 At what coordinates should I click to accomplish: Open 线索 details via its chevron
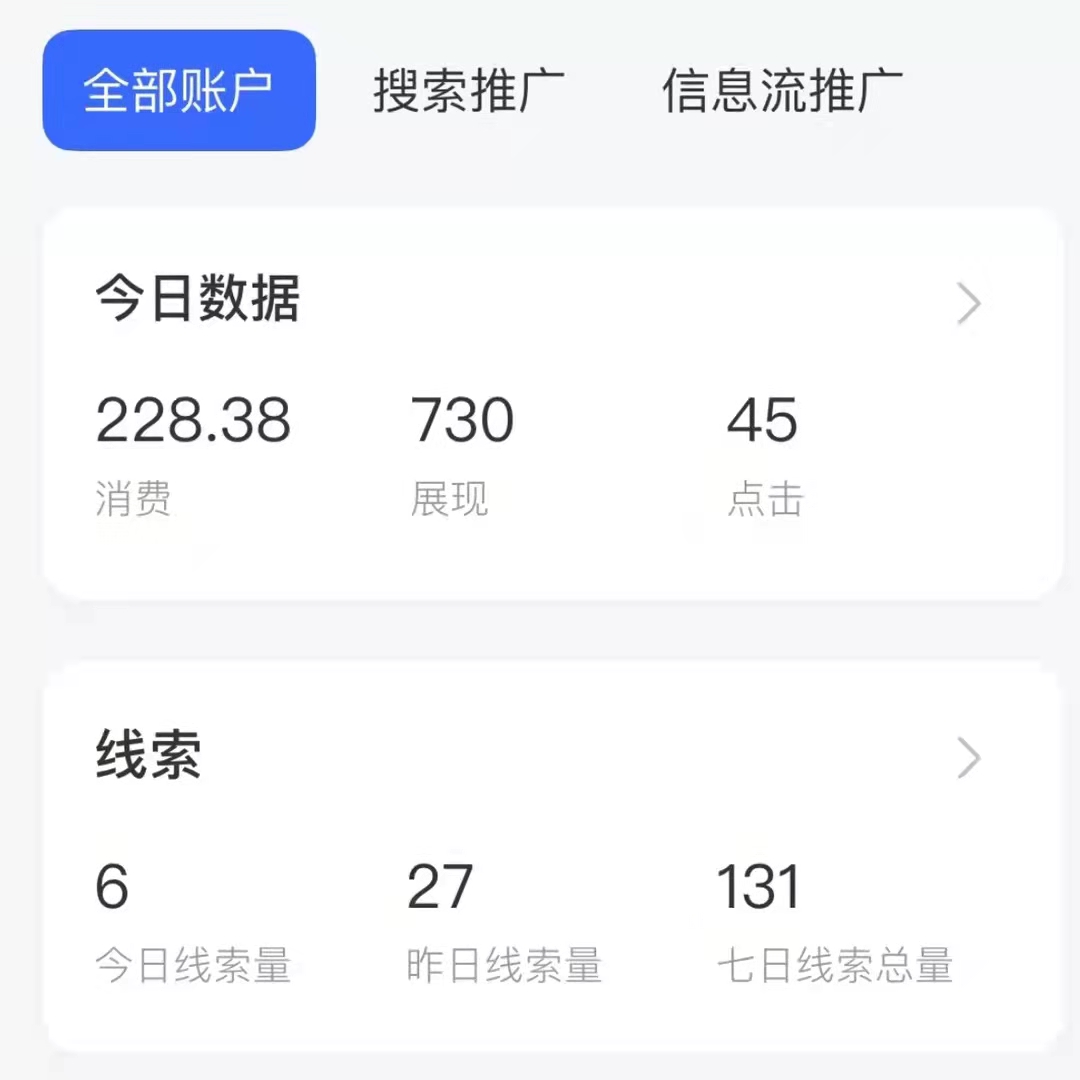[x=968, y=758]
